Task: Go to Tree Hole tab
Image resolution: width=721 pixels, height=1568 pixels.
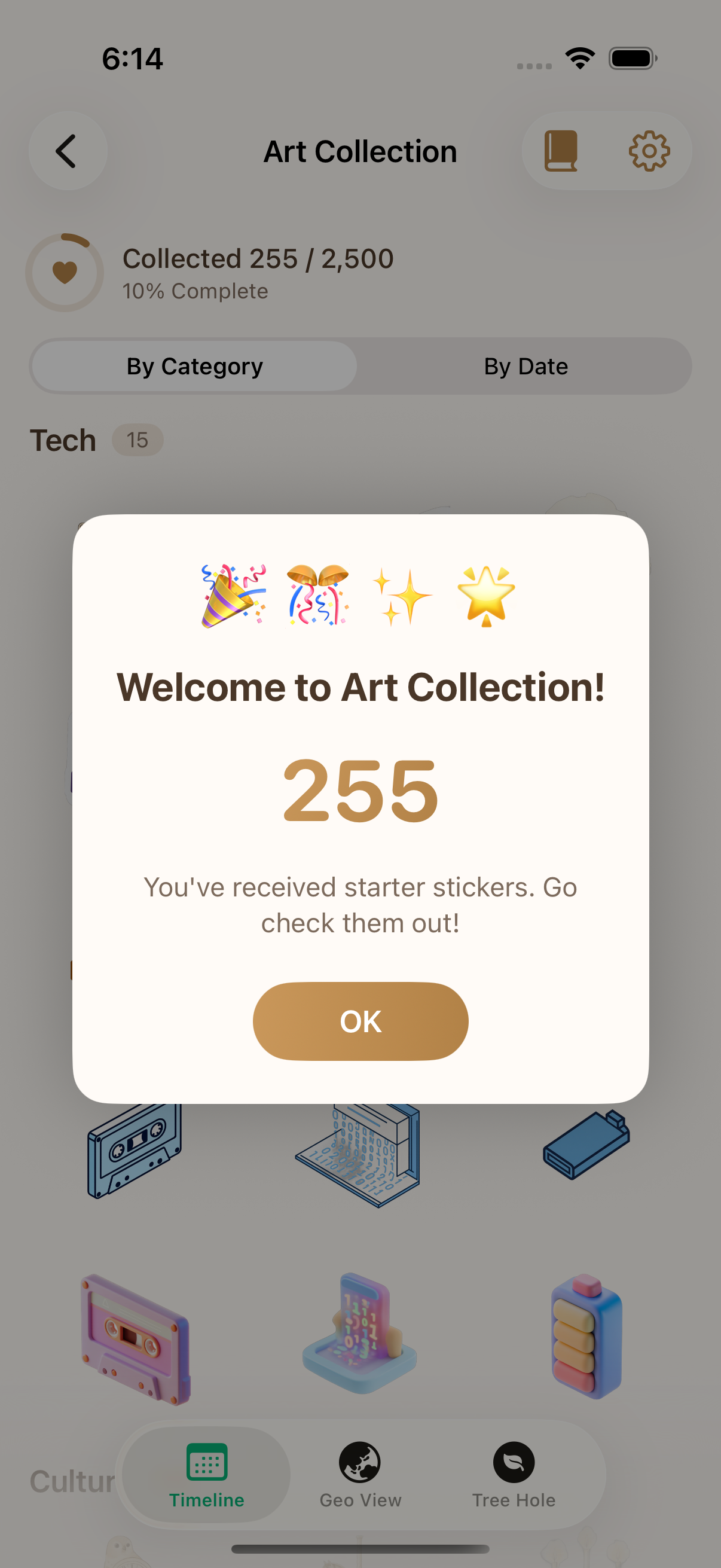Action: tap(514, 1474)
